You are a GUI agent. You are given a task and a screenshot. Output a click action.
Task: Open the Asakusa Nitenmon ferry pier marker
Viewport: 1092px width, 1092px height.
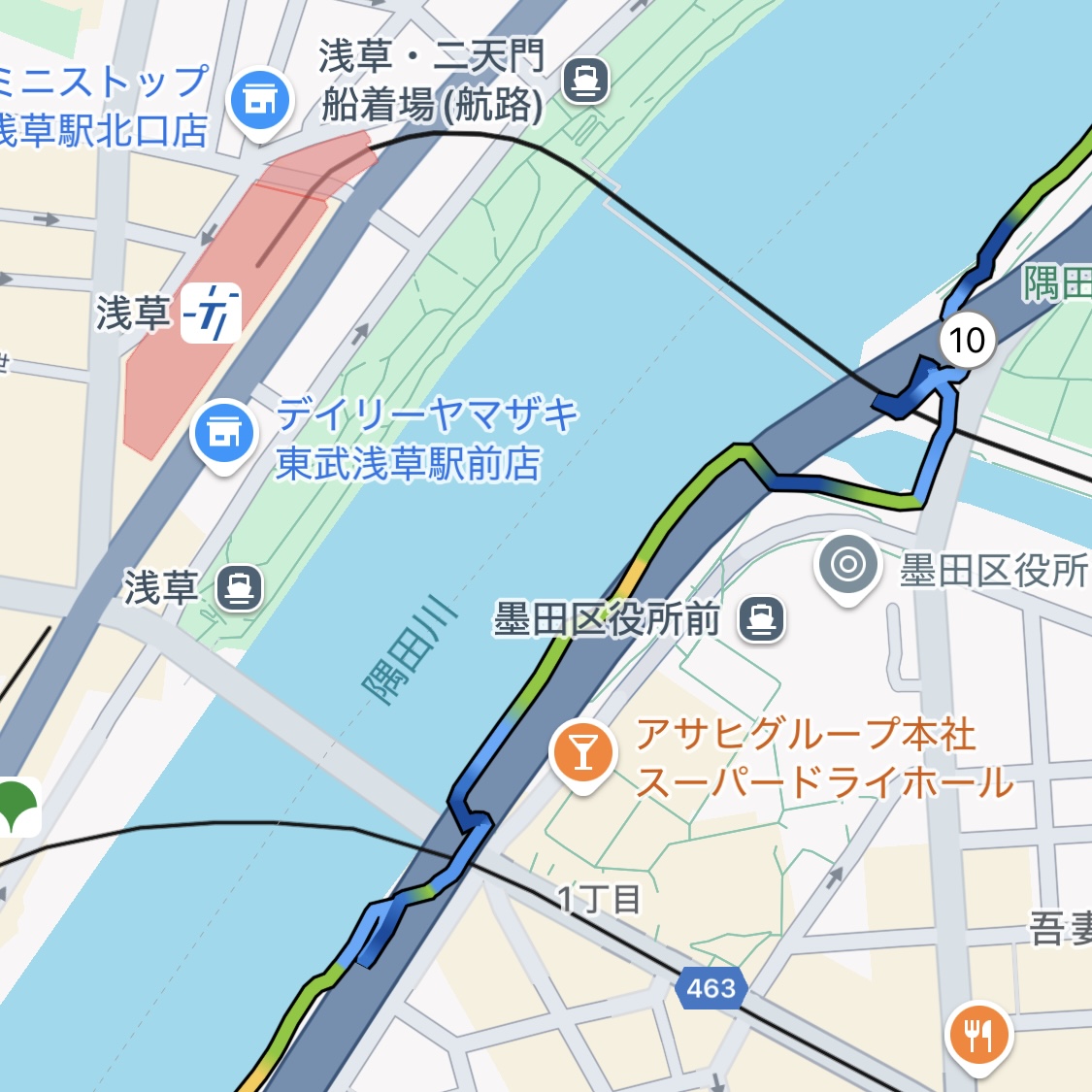[x=584, y=81]
